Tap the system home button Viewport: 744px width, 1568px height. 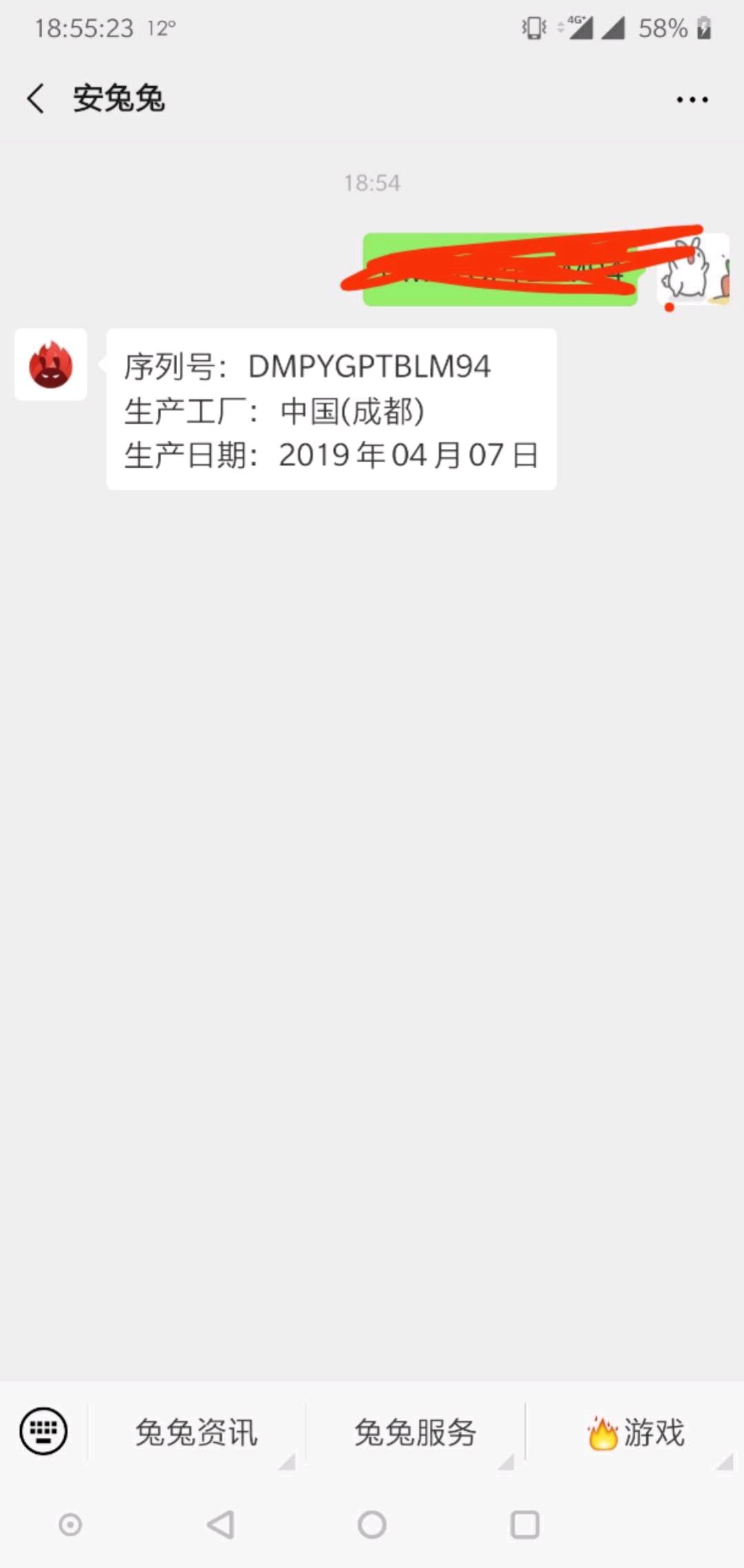(372, 1525)
